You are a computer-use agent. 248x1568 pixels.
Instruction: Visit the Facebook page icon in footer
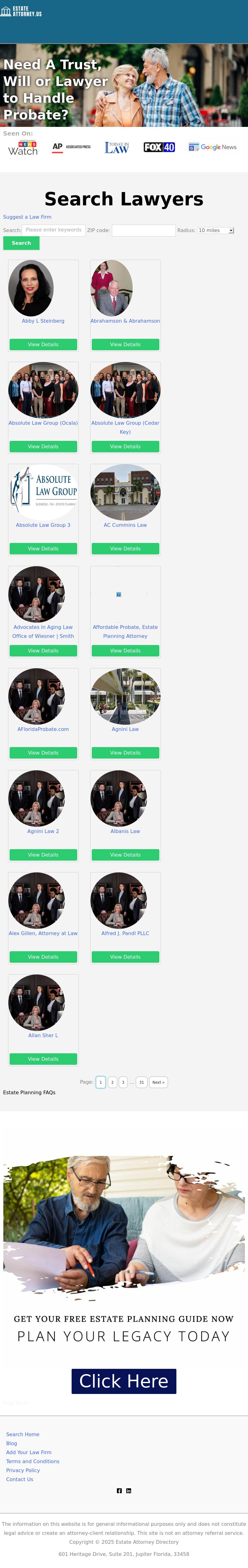tap(119, 1491)
